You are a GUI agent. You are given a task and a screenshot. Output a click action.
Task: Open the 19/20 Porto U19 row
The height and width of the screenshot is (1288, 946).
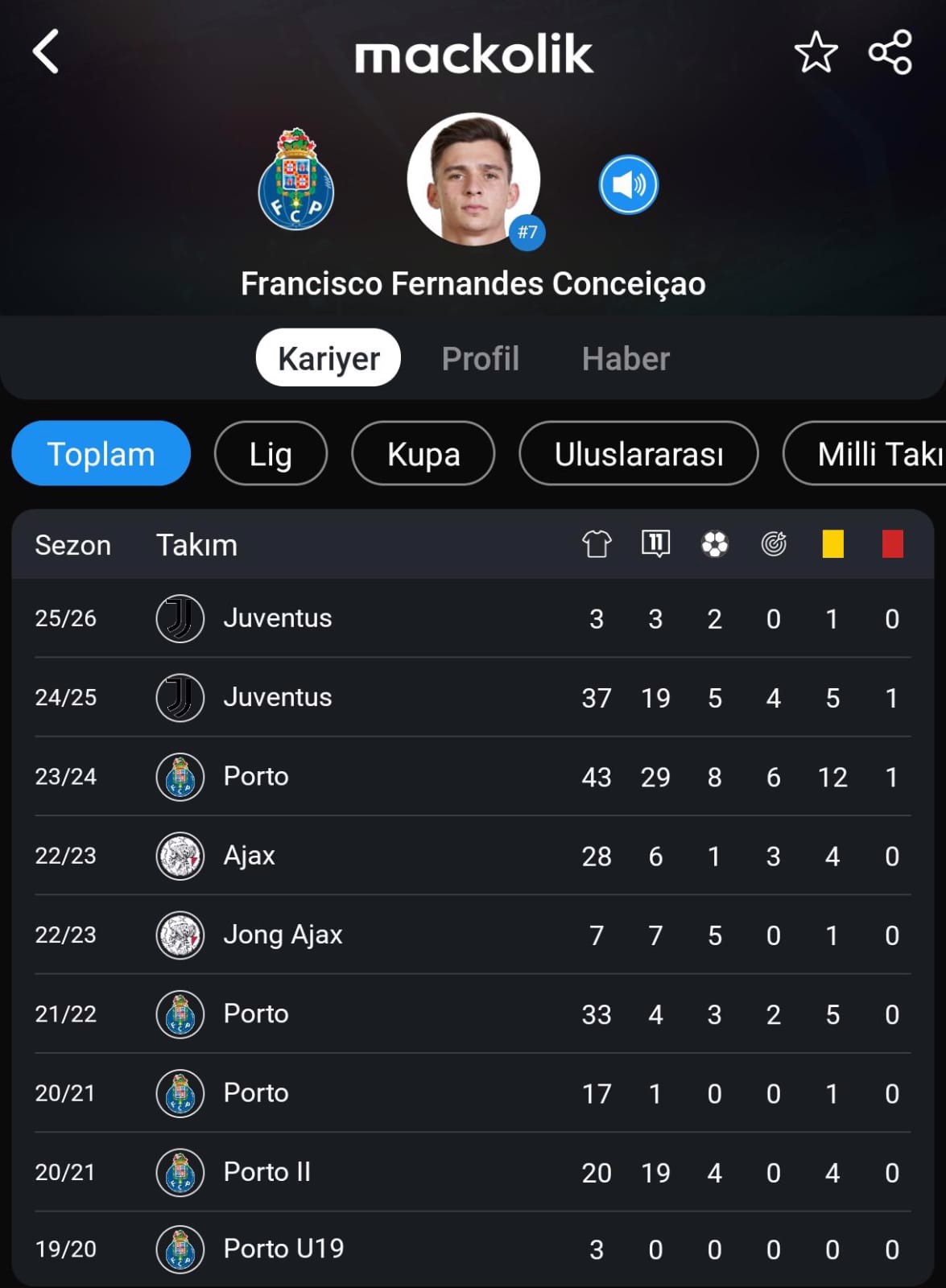click(473, 1249)
